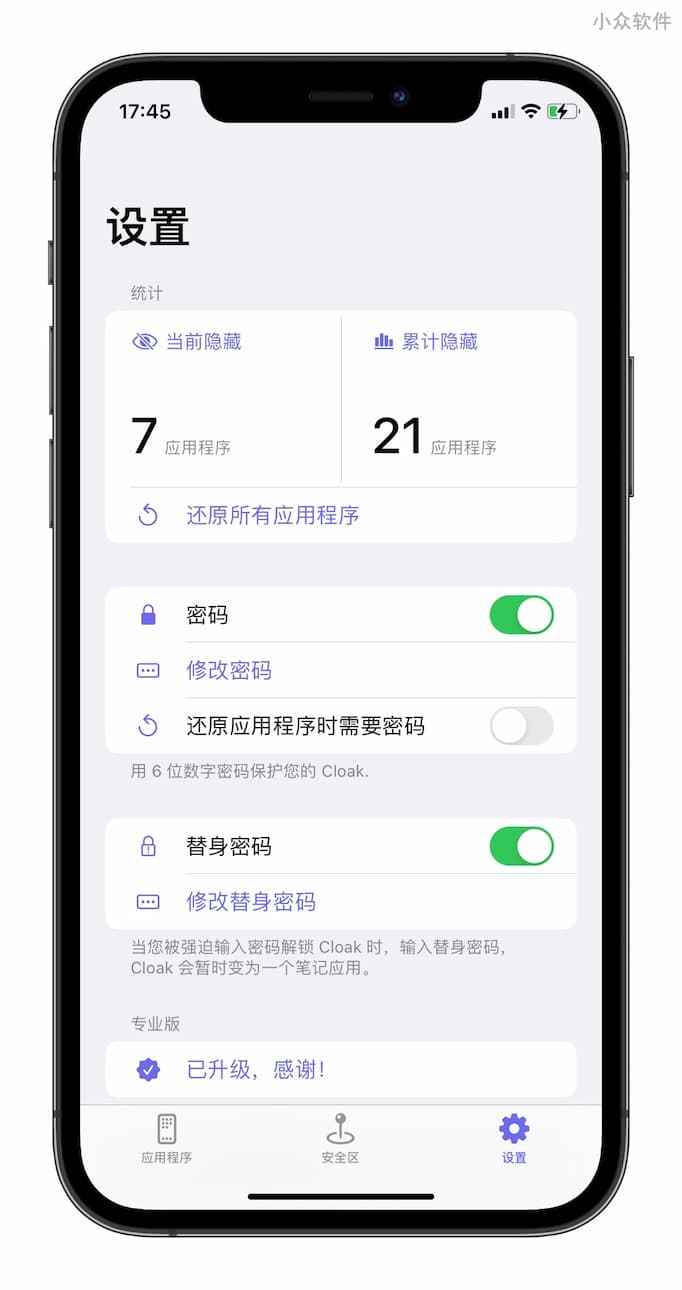Open 修改密码 to change the passcode

[x=229, y=670]
